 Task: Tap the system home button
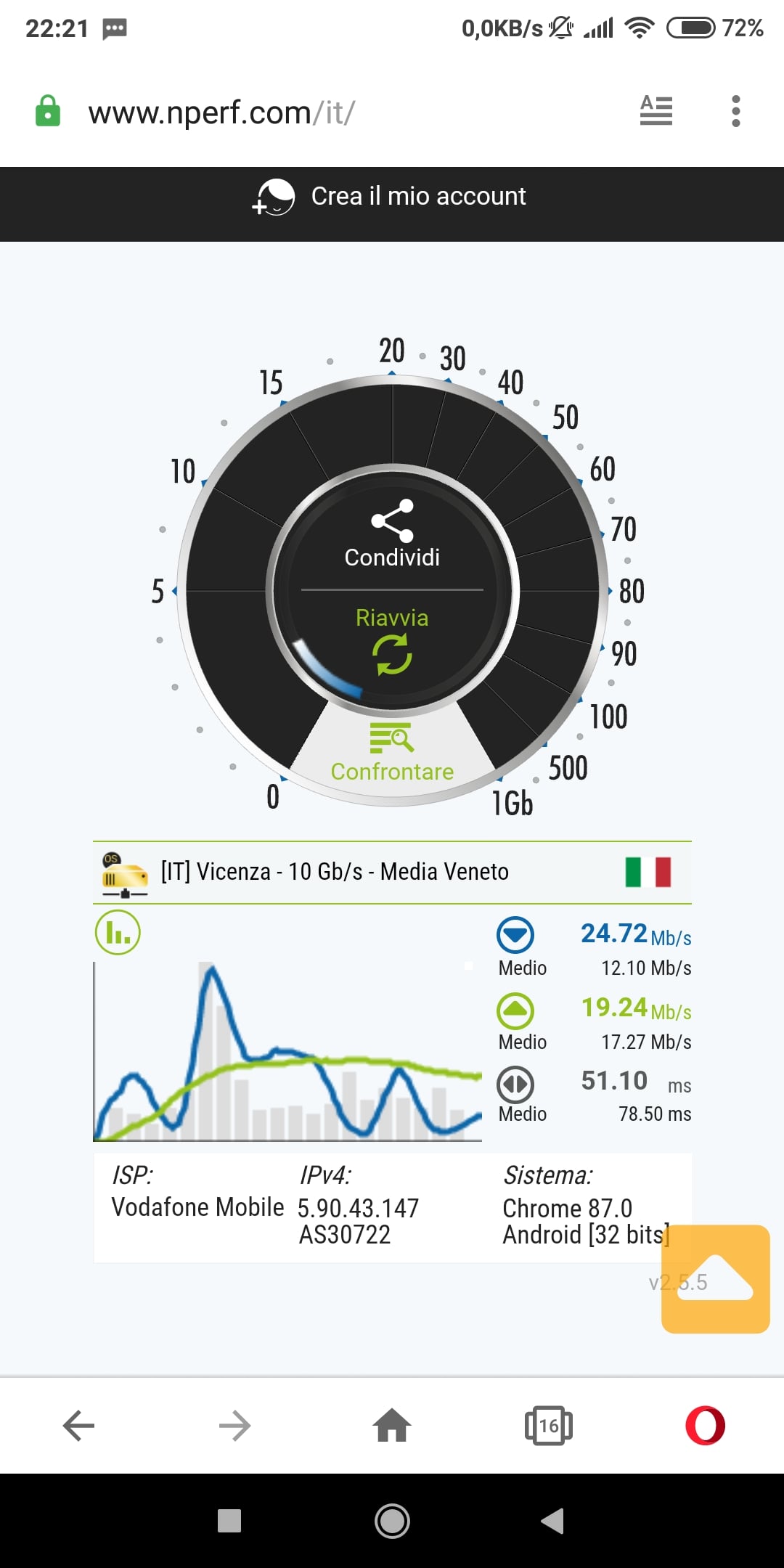click(x=392, y=1521)
